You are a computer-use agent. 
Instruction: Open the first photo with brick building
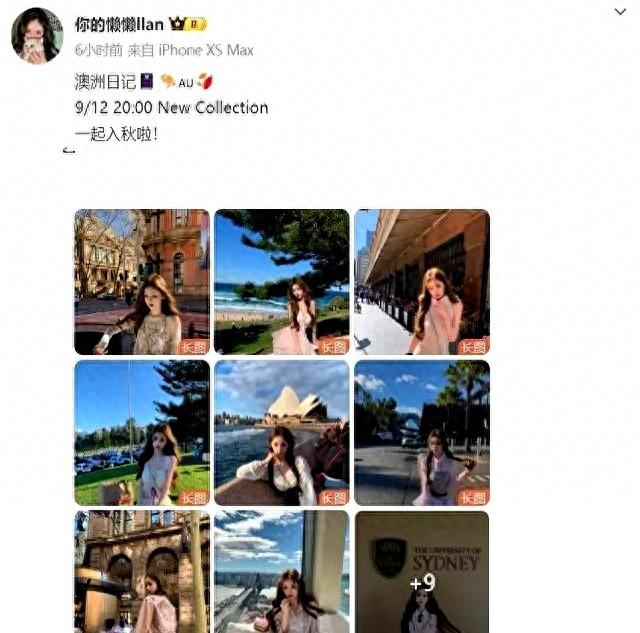142,282
